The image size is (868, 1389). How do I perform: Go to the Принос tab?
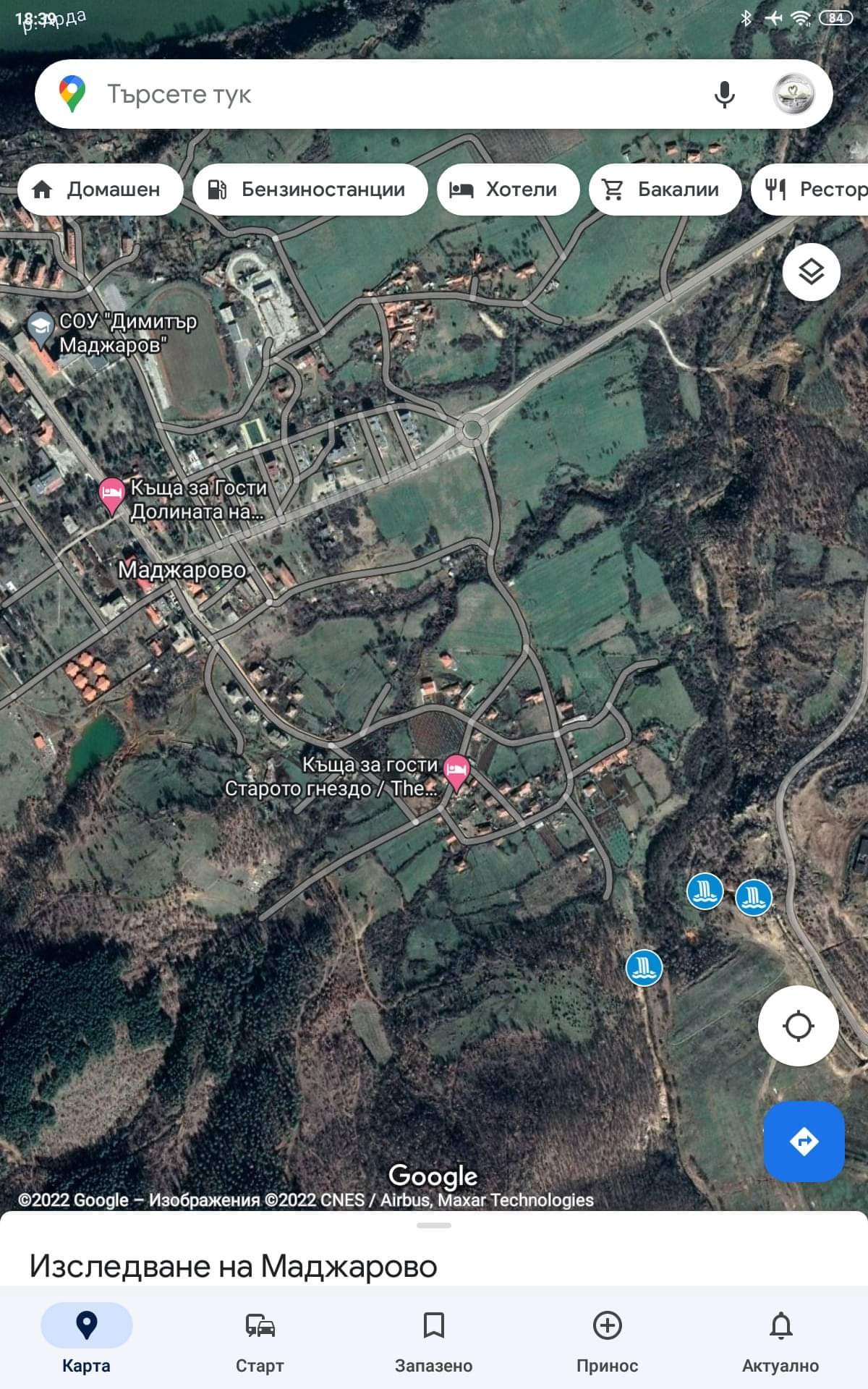pyautogui.click(x=607, y=1343)
